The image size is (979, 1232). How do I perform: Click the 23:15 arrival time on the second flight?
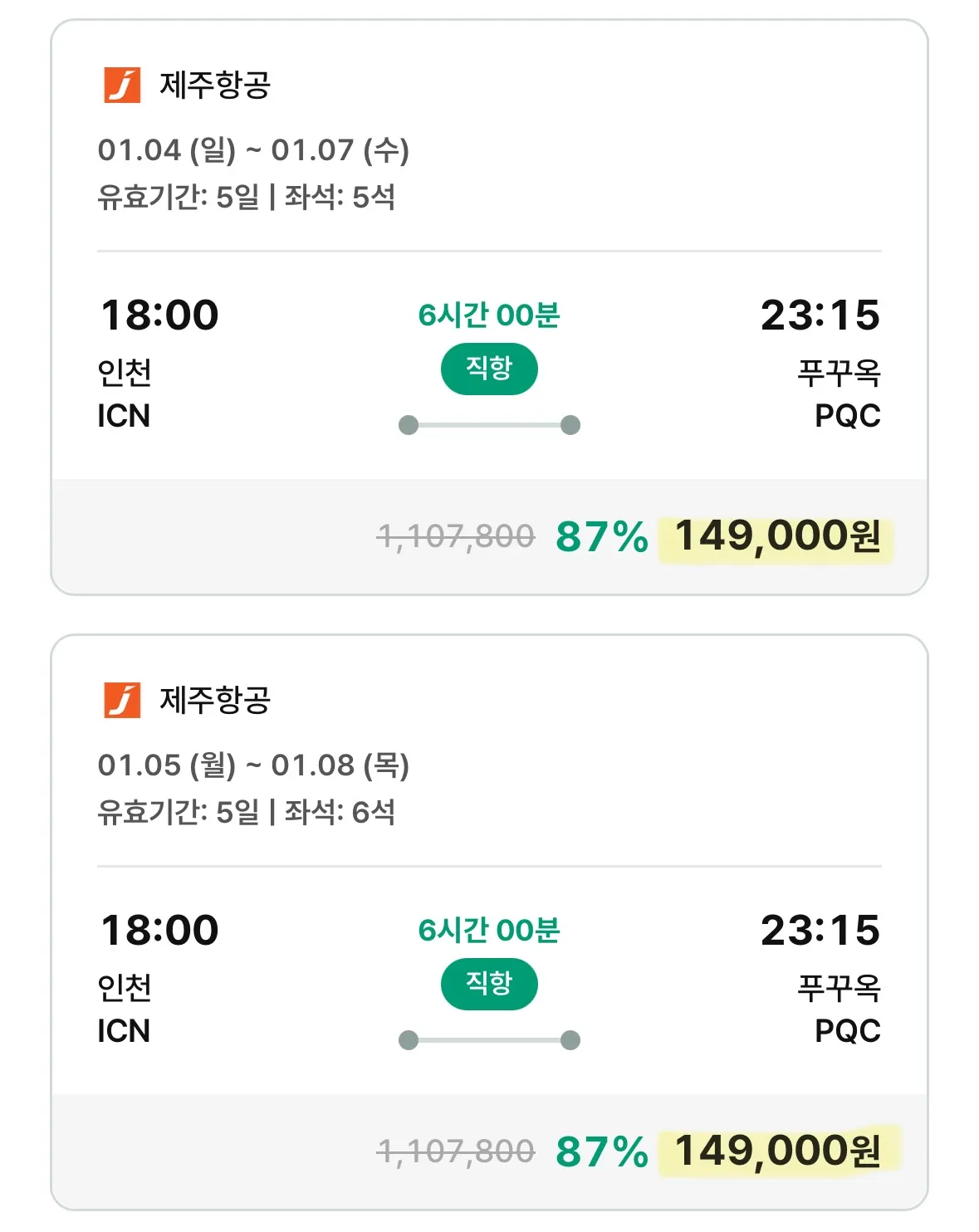point(821,932)
